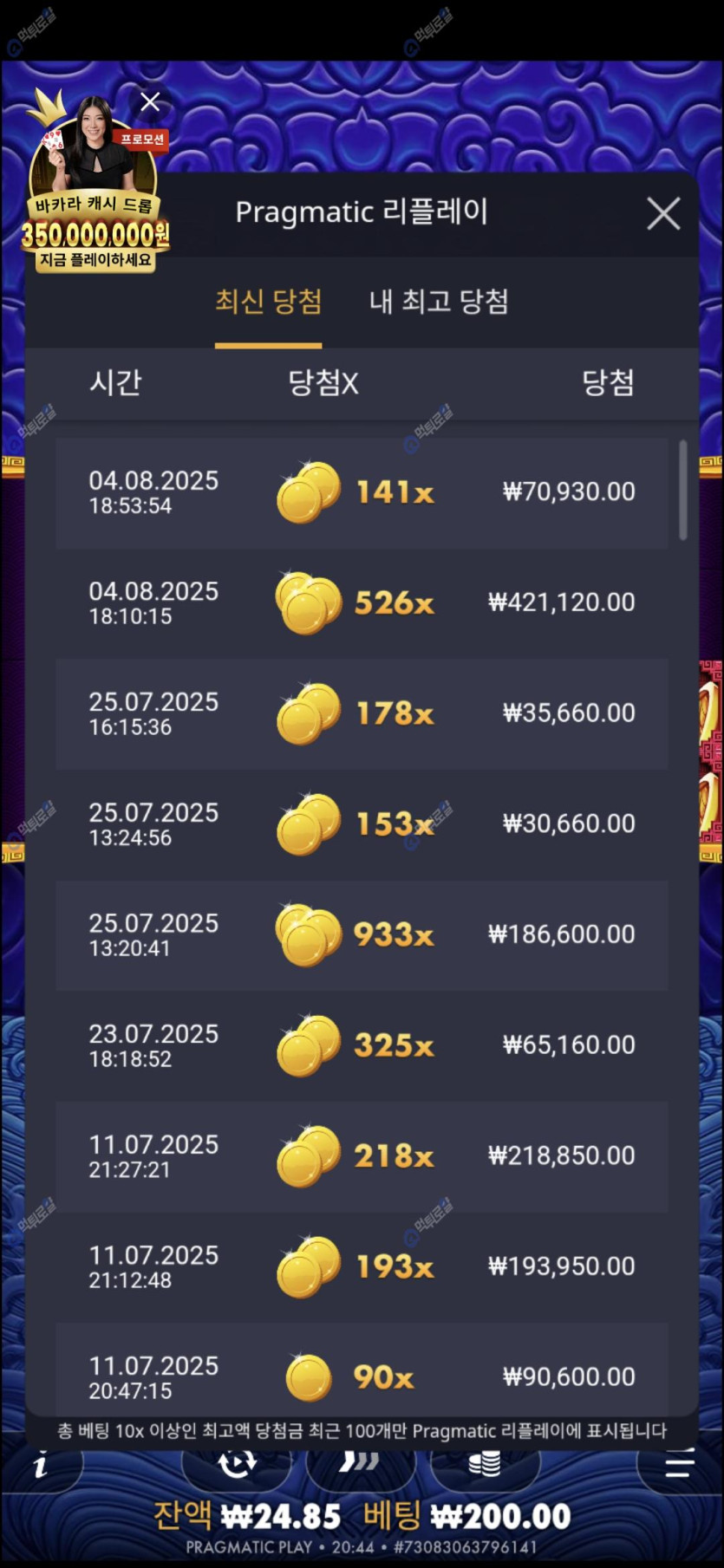
Task: Switch to the 내 최고 당첨 tab
Action: coord(439,302)
